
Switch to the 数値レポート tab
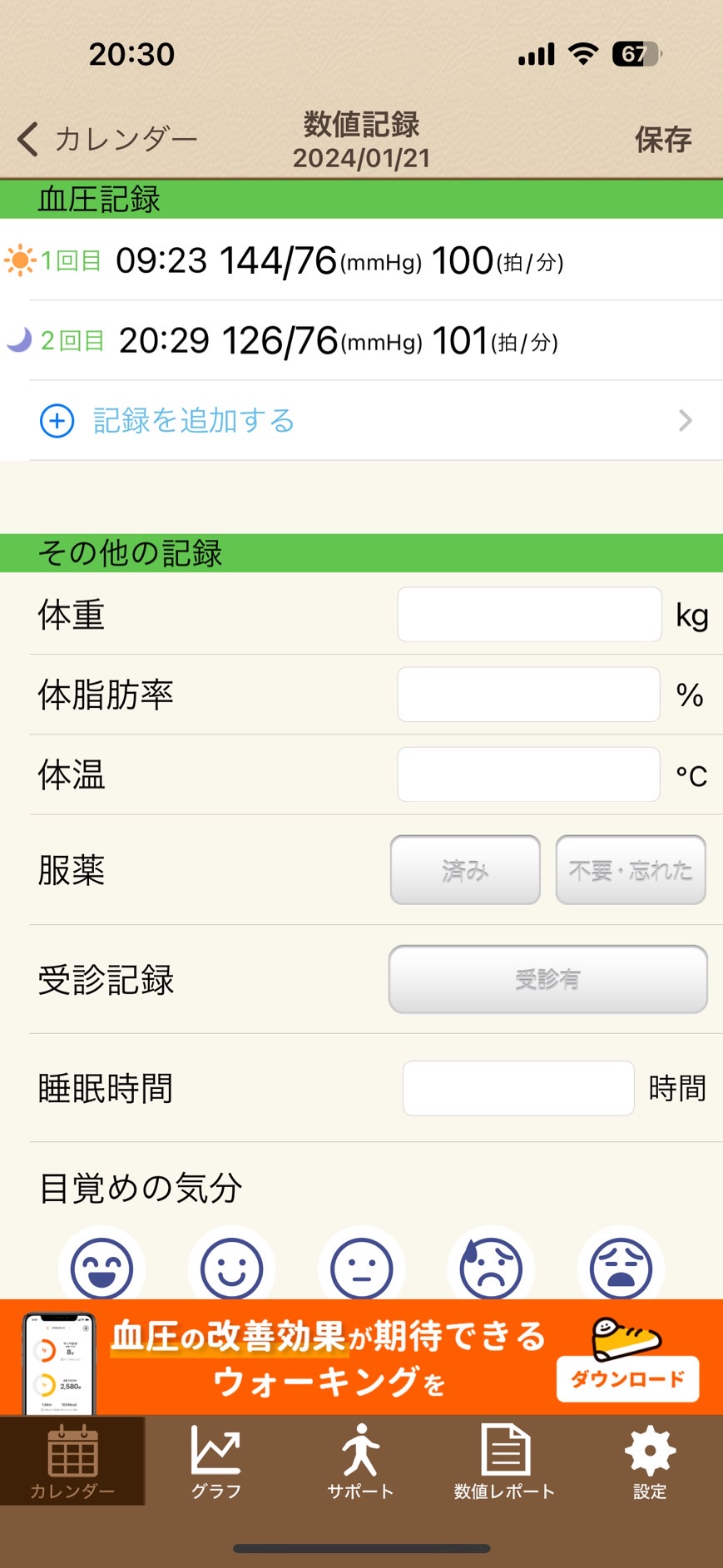pyautogui.click(x=504, y=1462)
